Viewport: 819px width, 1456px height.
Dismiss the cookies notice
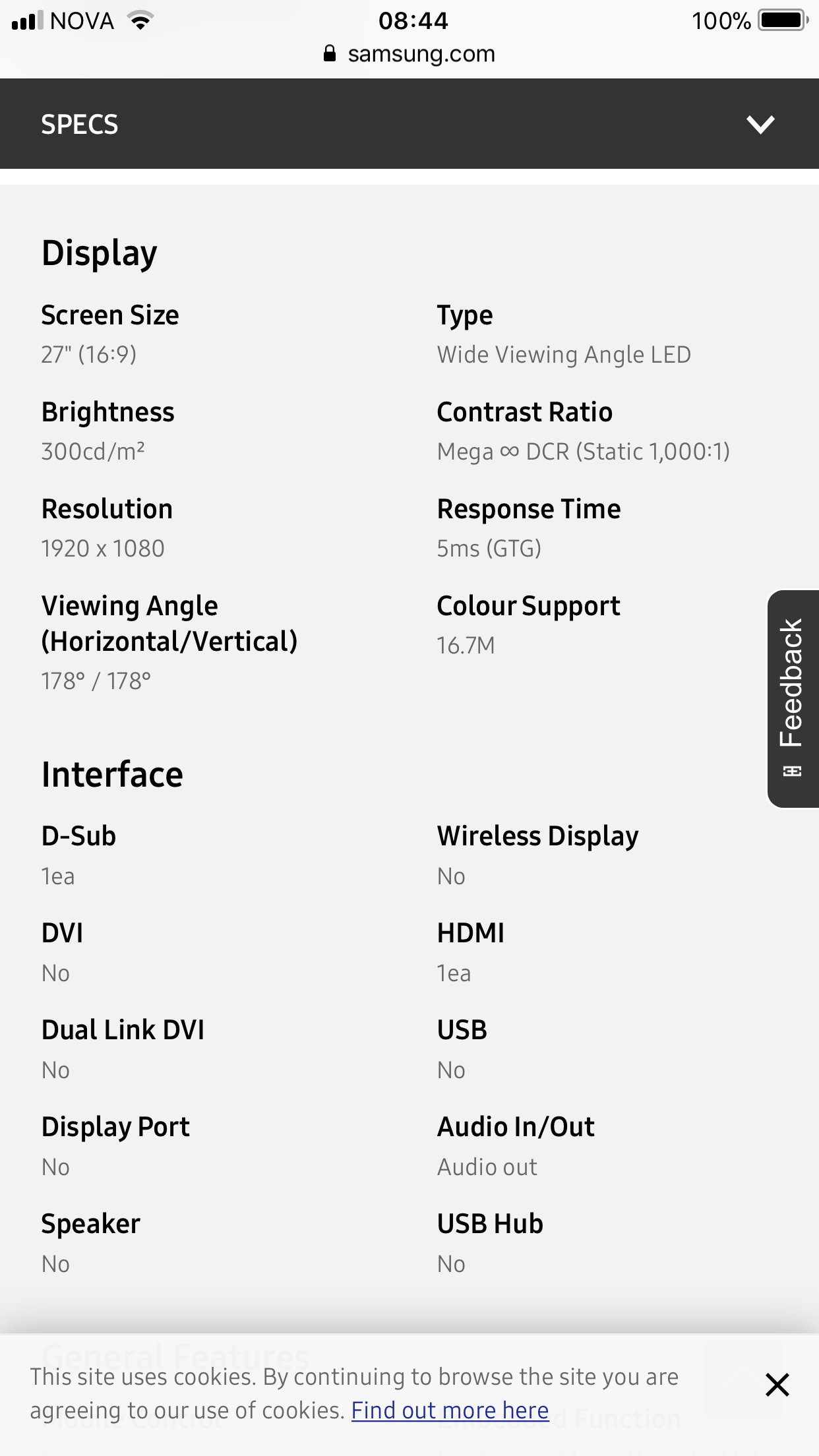(x=777, y=1385)
